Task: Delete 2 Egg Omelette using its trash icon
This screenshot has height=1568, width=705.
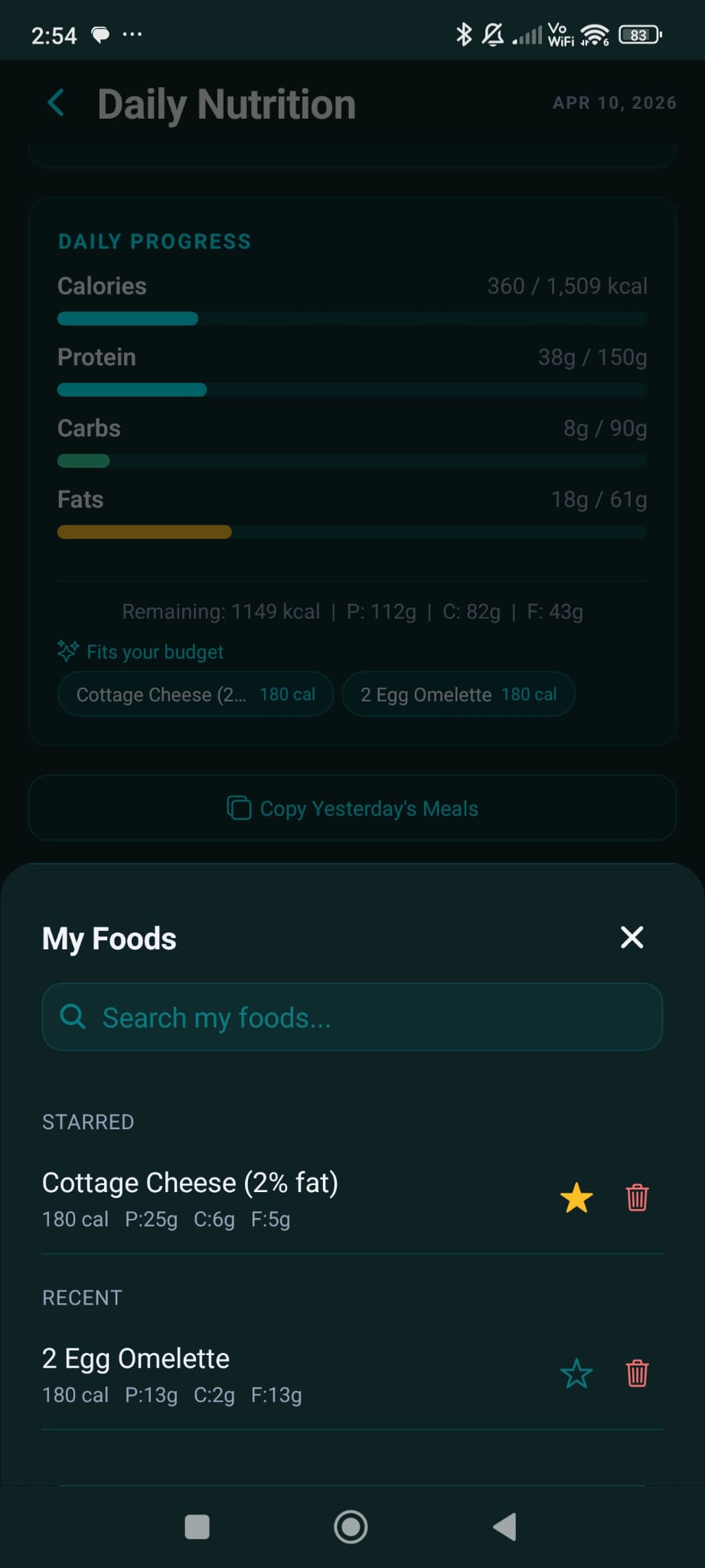Action: [636, 1373]
